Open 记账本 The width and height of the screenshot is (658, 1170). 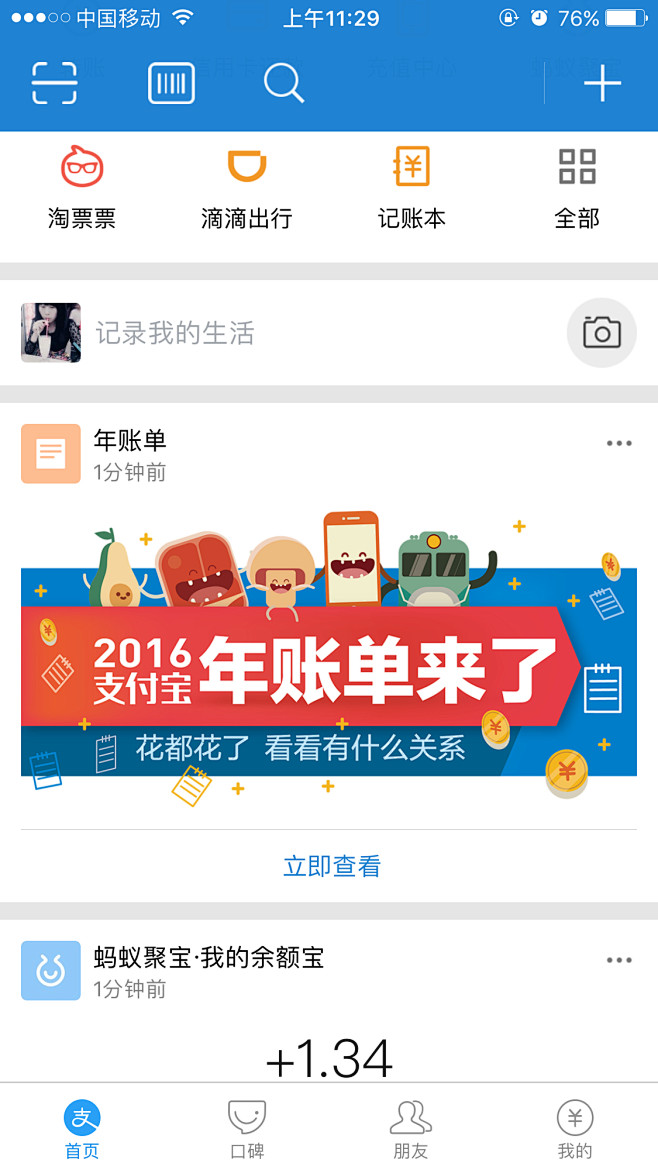pyautogui.click(x=412, y=187)
